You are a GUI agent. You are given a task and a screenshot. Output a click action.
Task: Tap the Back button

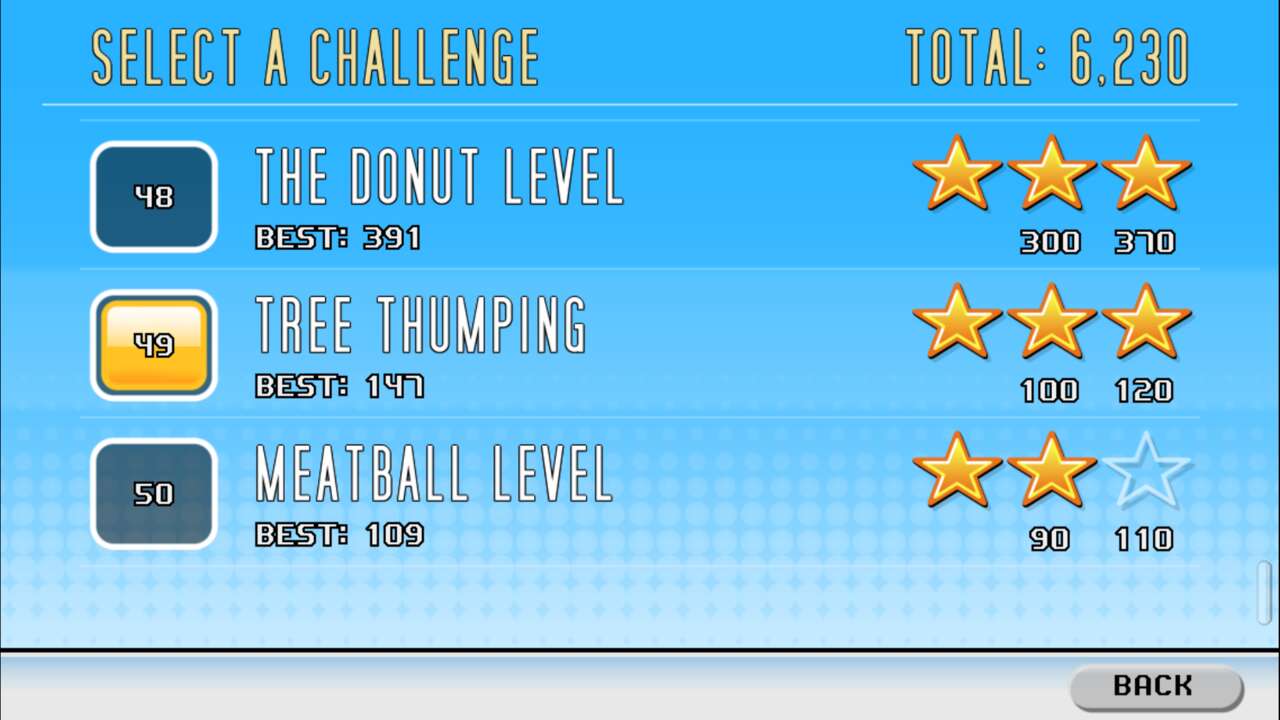1155,687
